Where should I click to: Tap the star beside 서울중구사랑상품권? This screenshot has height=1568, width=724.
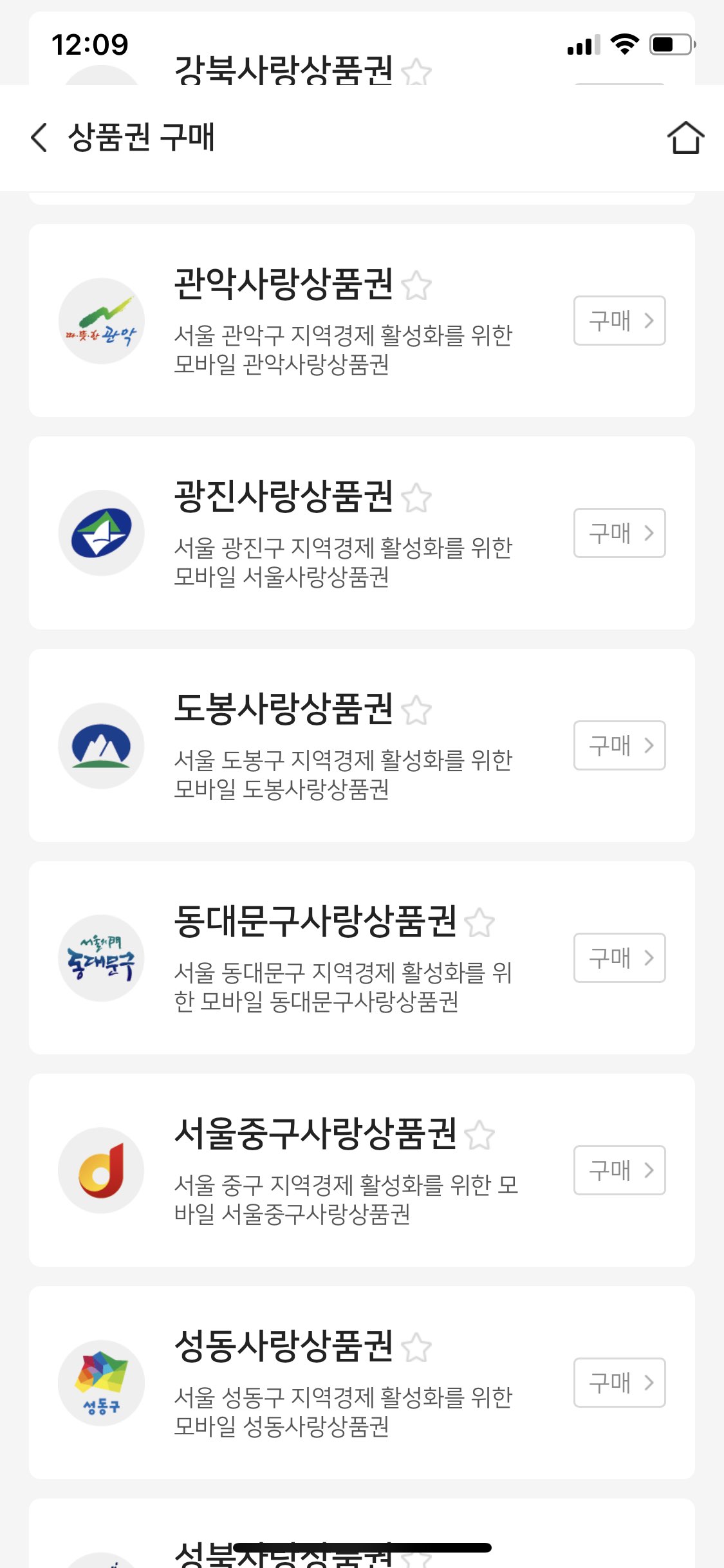[x=479, y=1135]
